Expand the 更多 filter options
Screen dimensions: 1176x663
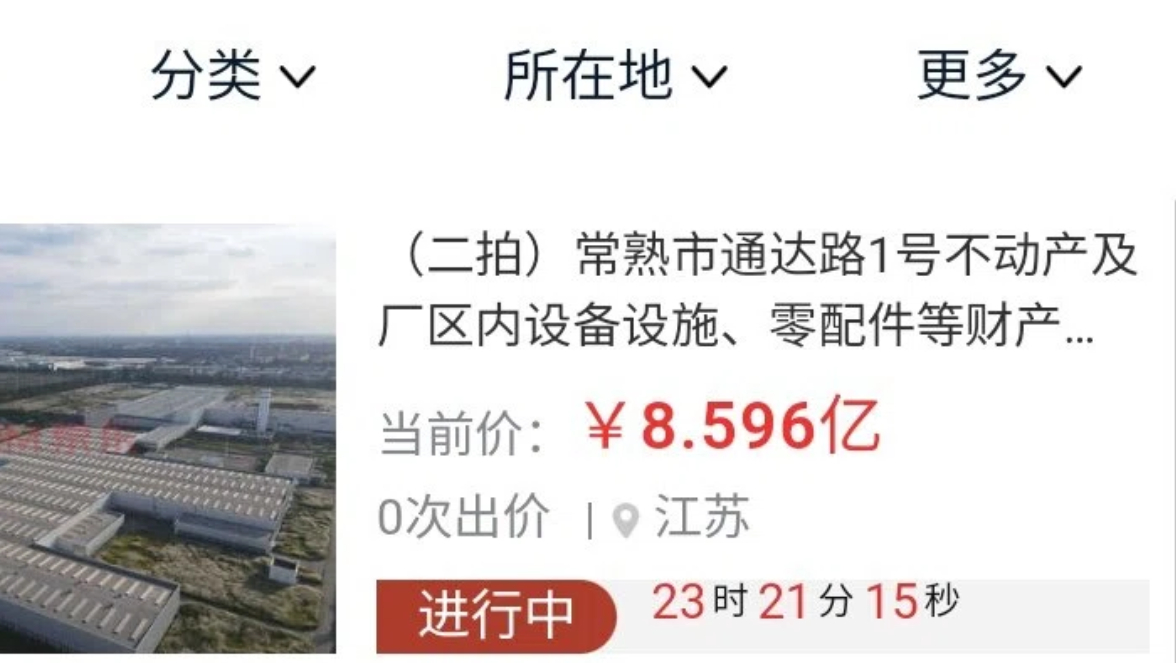tap(998, 76)
